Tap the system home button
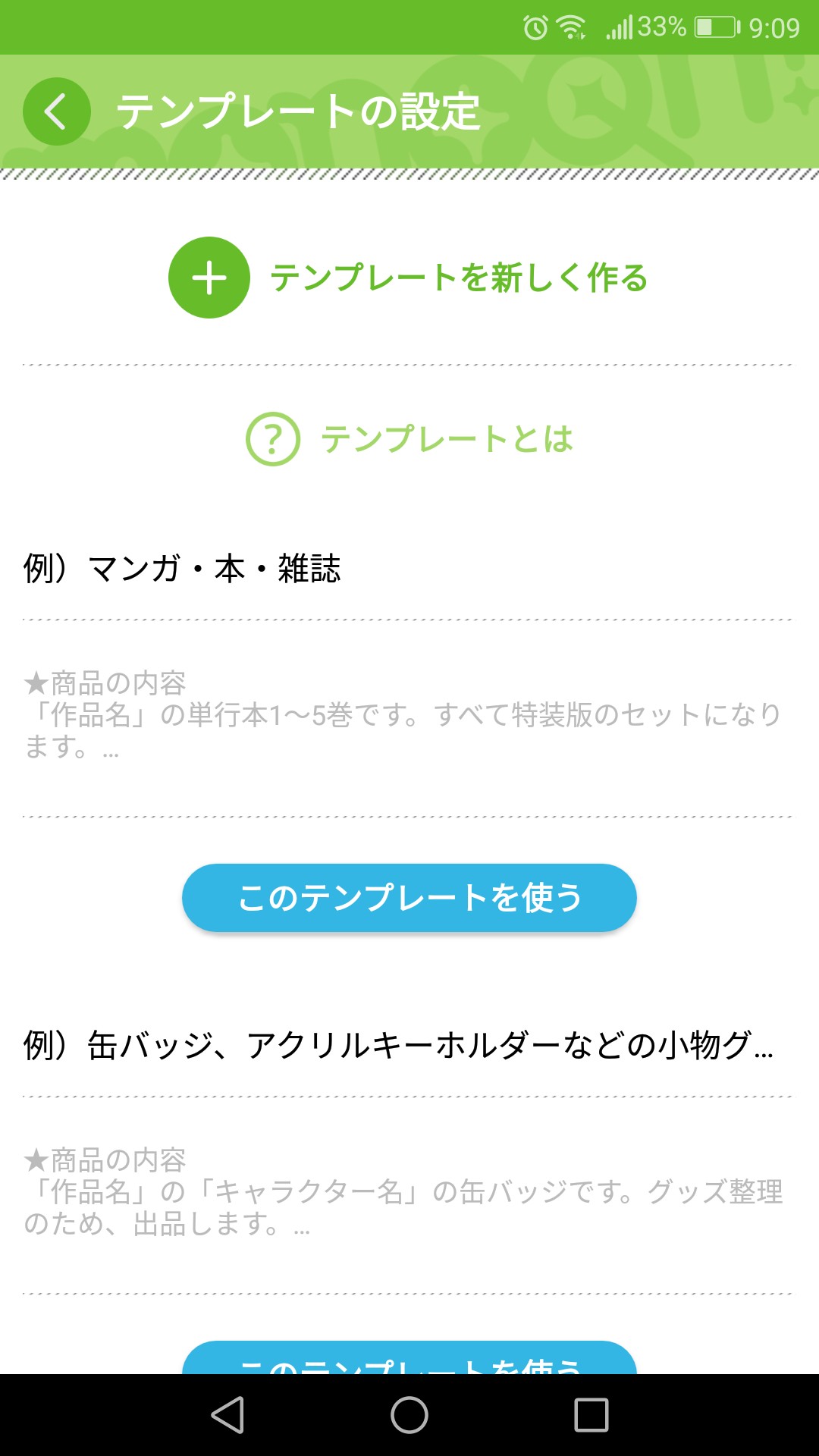Viewport: 819px width, 1456px height. click(x=409, y=1415)
